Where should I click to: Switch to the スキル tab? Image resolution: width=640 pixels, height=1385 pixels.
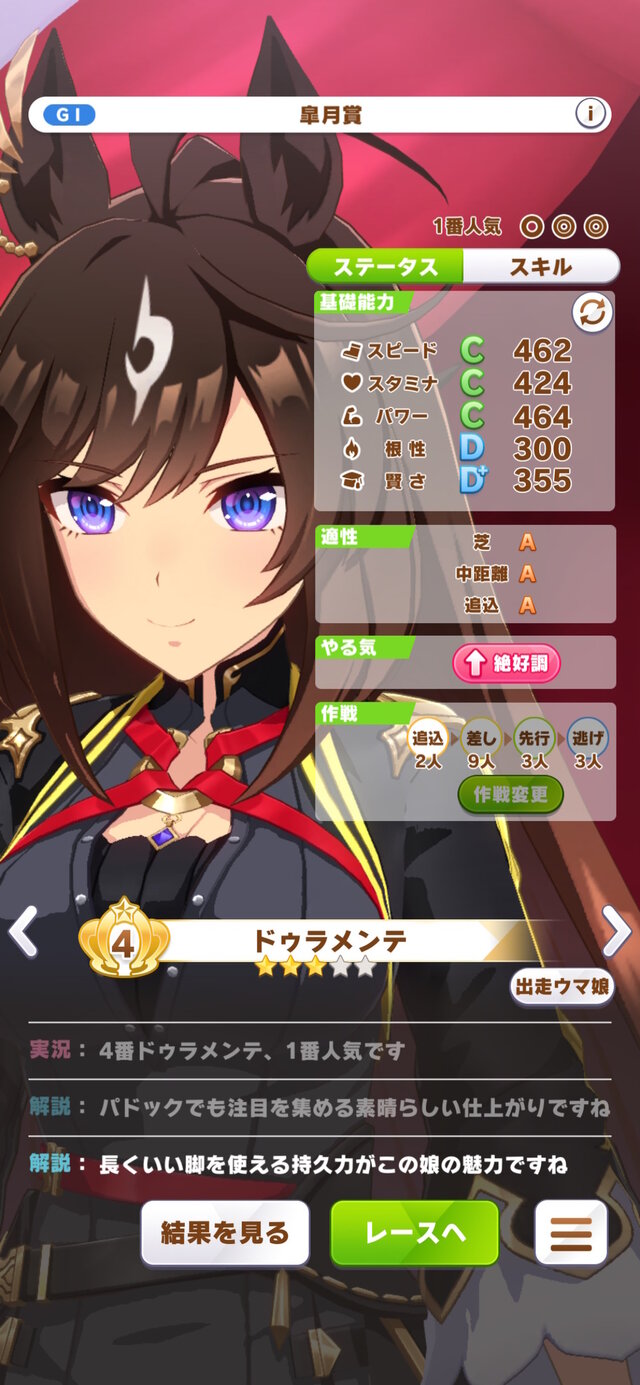[541, 266]
